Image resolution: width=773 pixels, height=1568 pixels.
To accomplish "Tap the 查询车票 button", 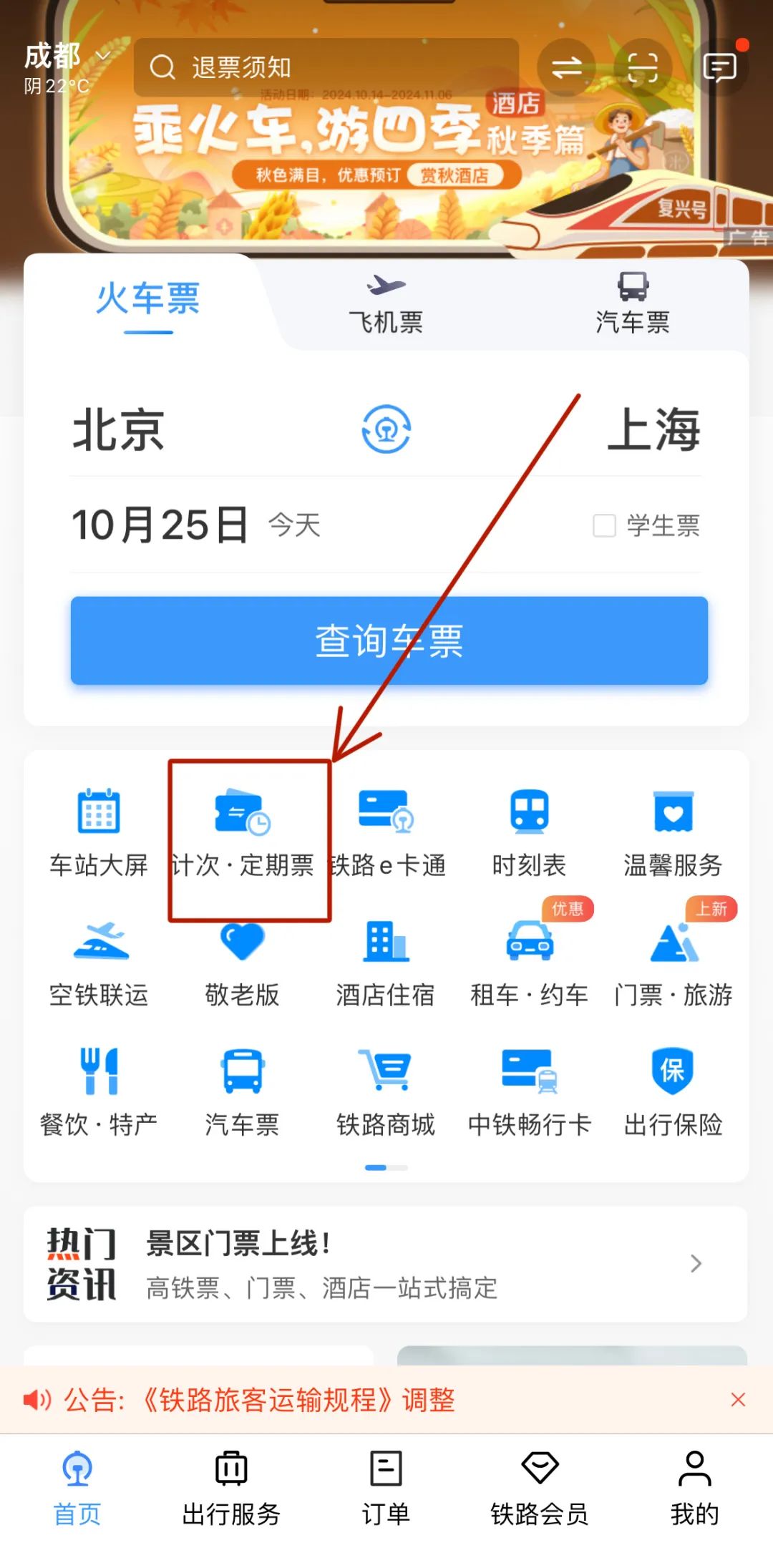I will click(389, 640).
